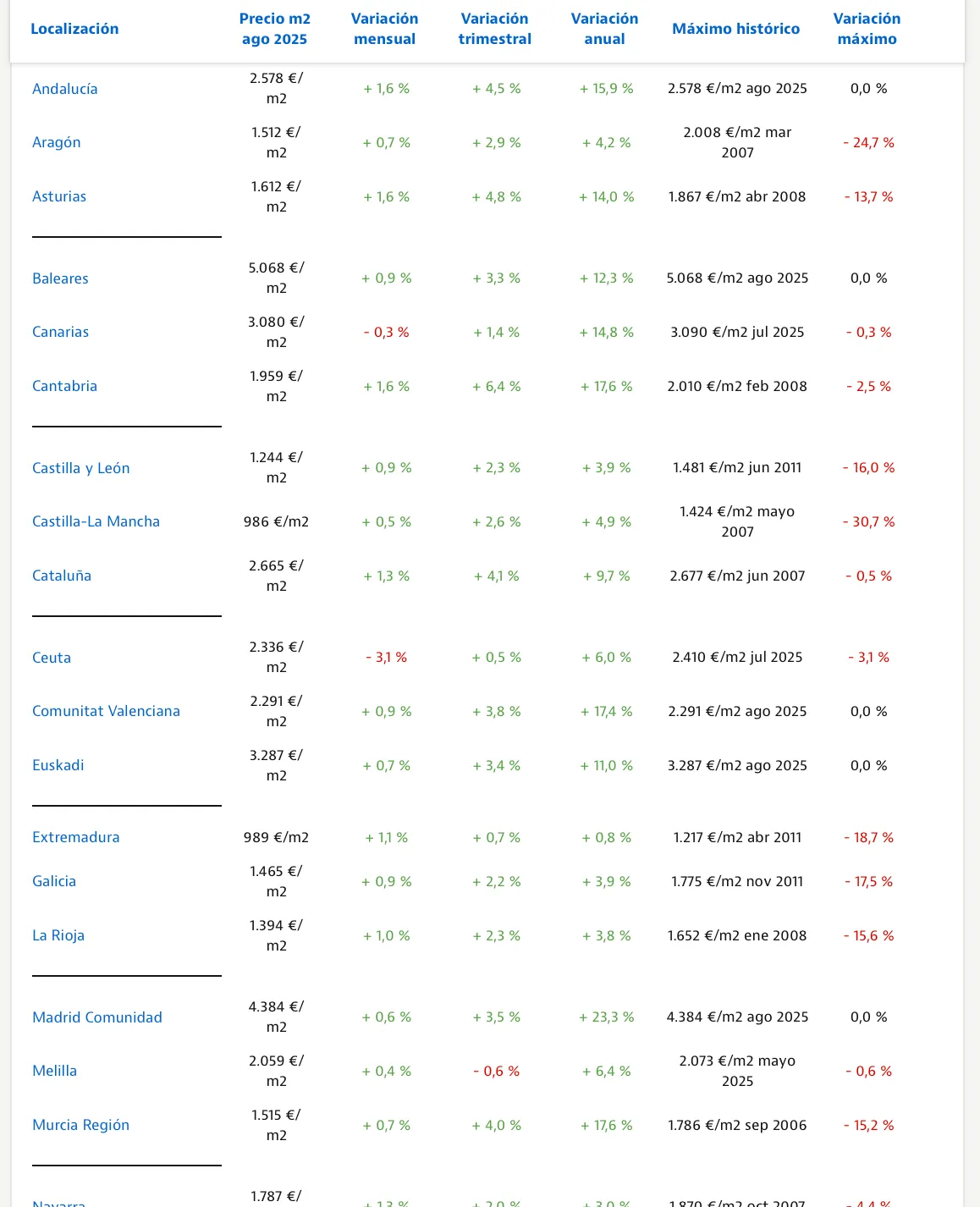This screenshot has width=980, height=1207.
Task: Tap the Cantabria link
Action: pos(64,386)
